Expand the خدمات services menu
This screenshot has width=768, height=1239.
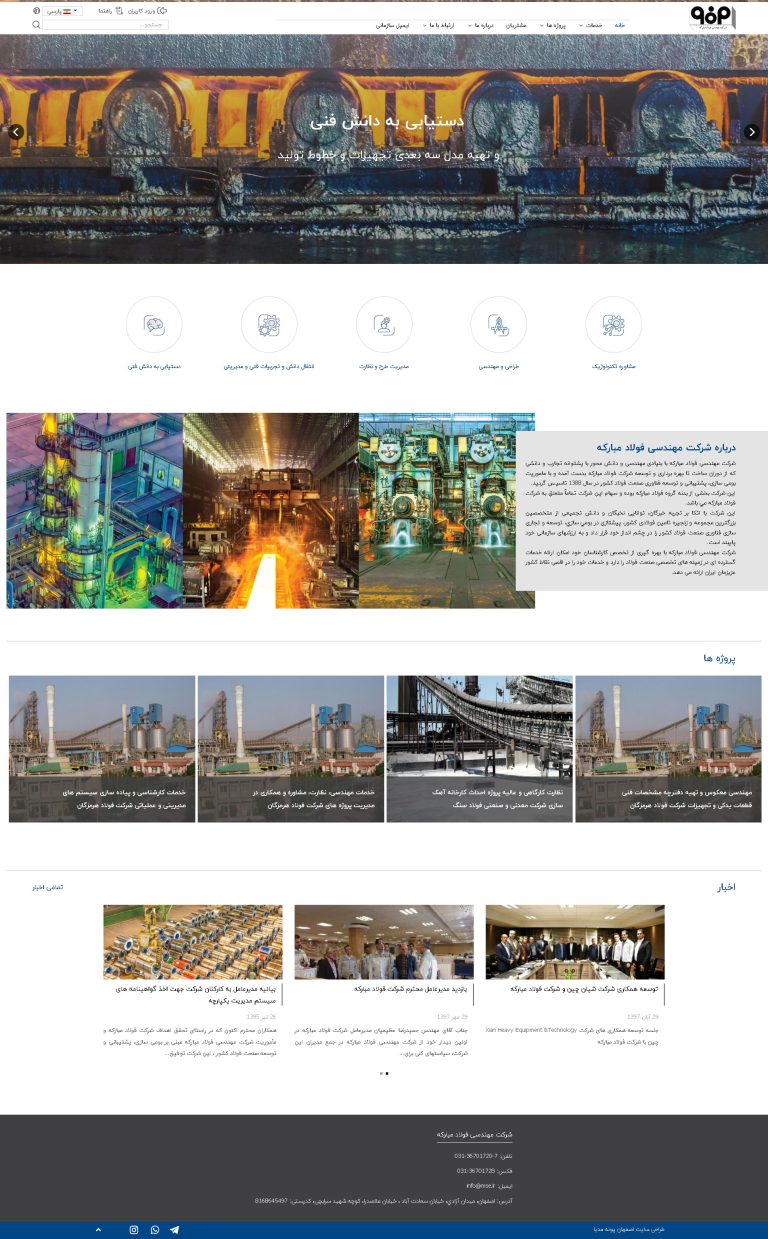pyautogui.click(x=592, y=24)
